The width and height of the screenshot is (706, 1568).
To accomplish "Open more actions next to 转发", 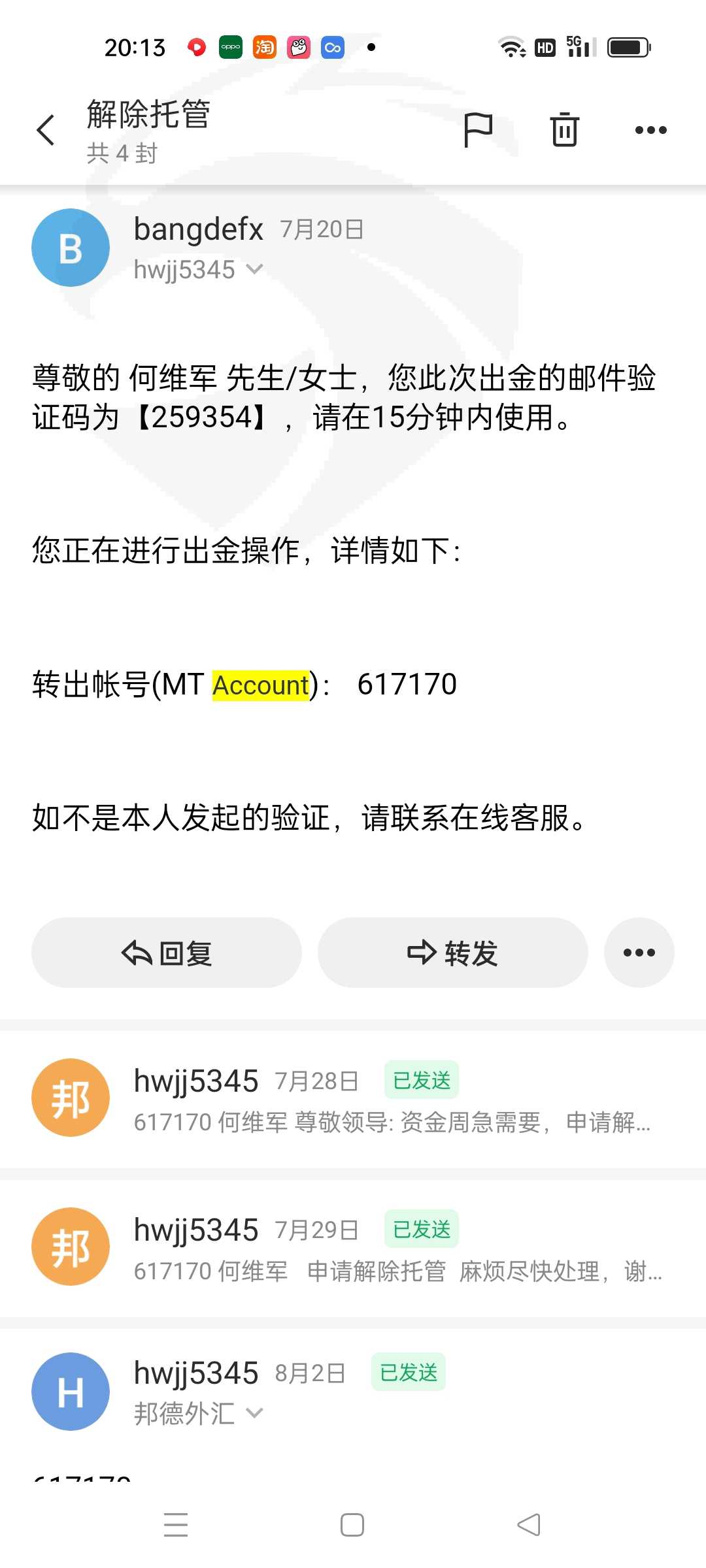I will pos(639,953).
